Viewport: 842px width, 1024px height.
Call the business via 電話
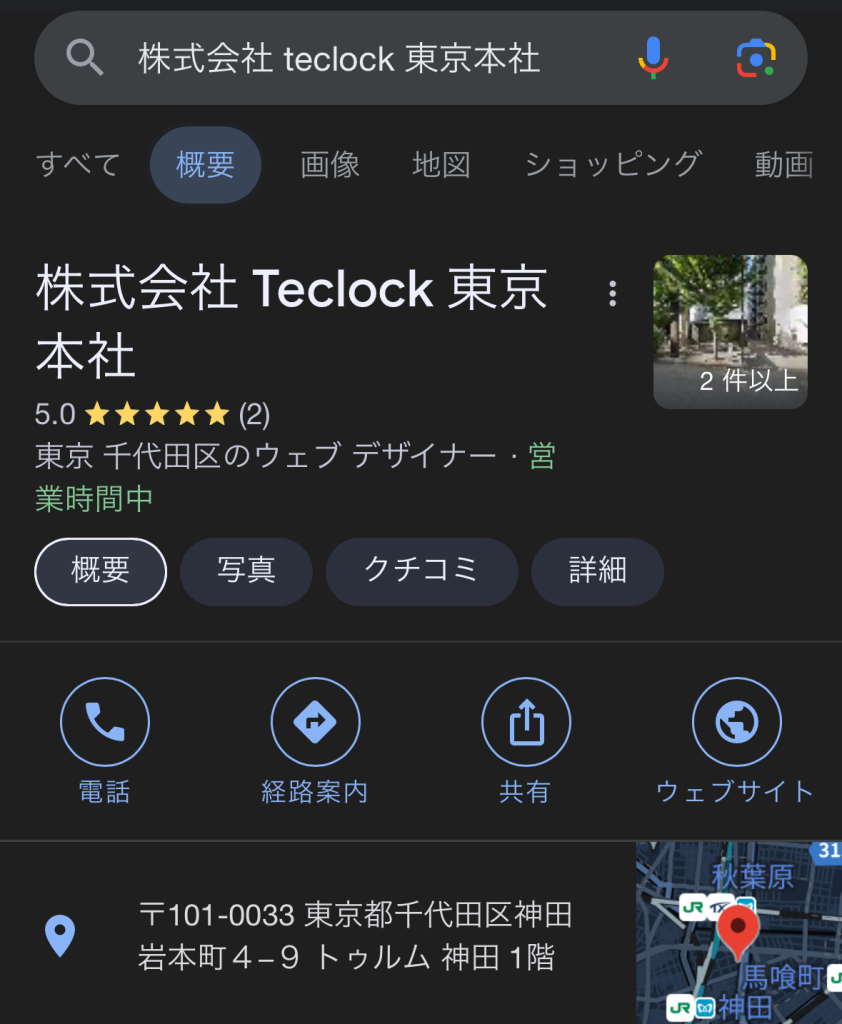click(105, 722)
